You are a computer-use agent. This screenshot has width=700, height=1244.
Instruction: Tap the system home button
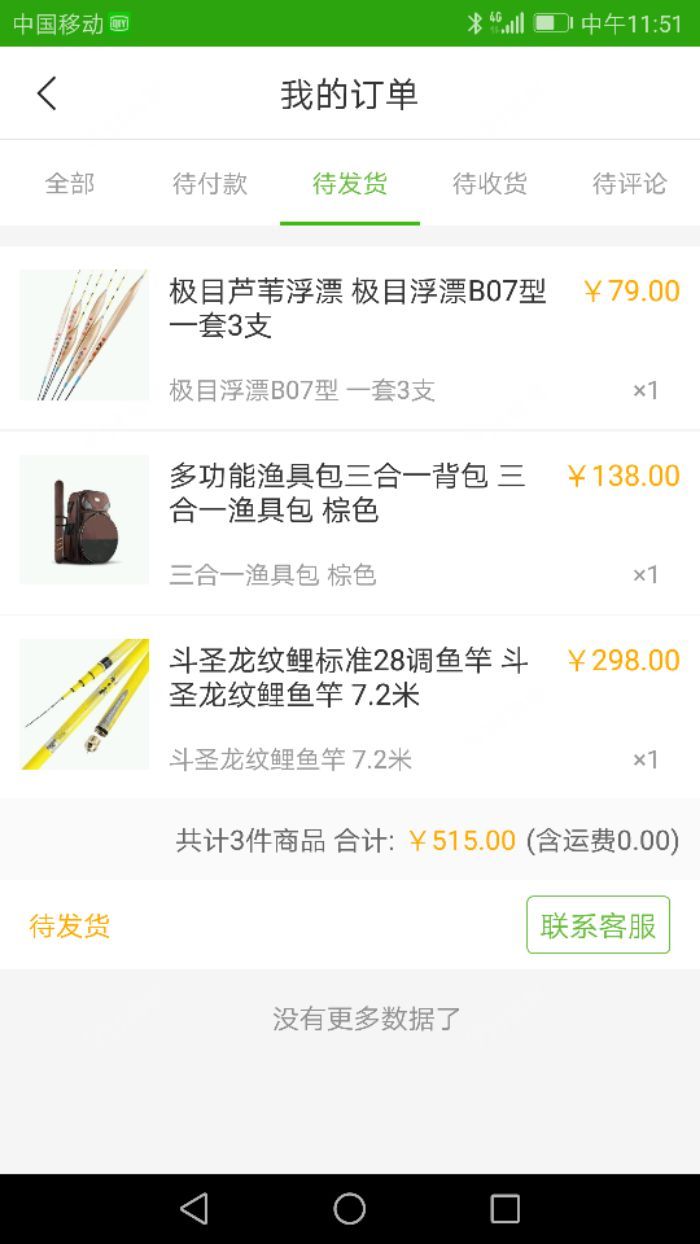(349, 1209)
